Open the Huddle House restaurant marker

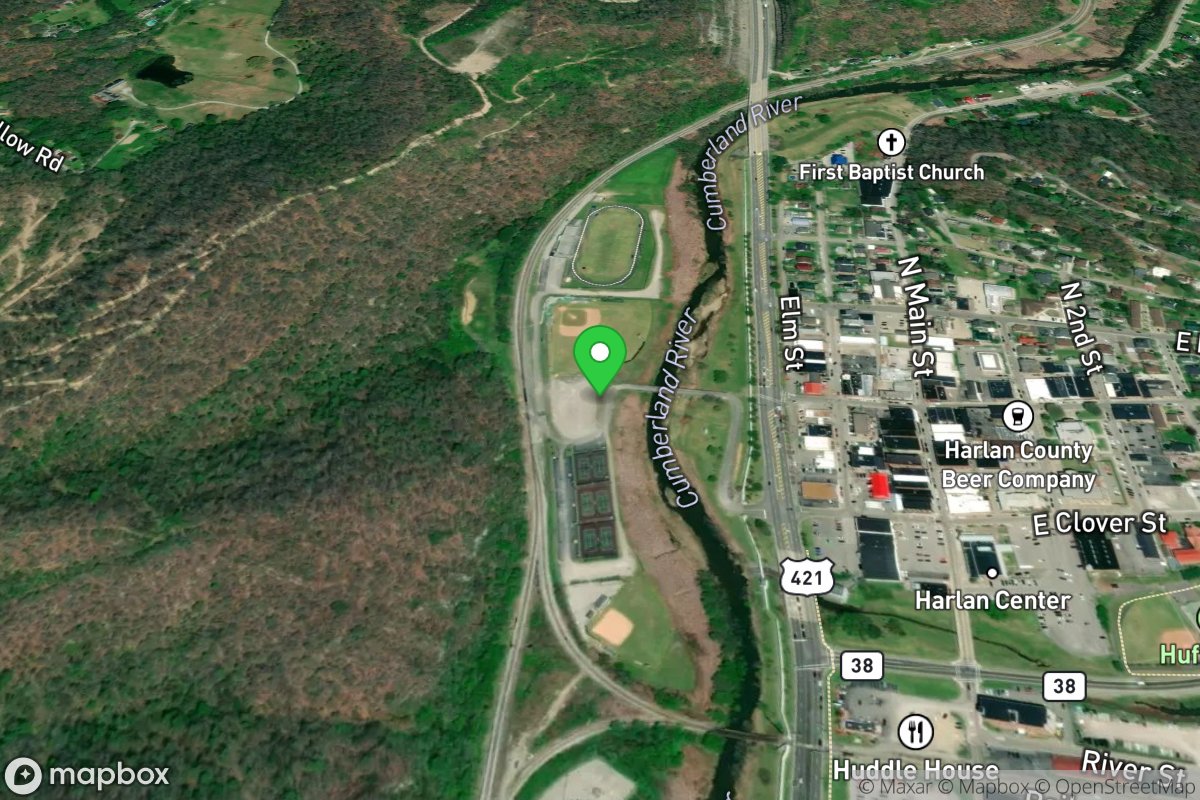point(916,733)
